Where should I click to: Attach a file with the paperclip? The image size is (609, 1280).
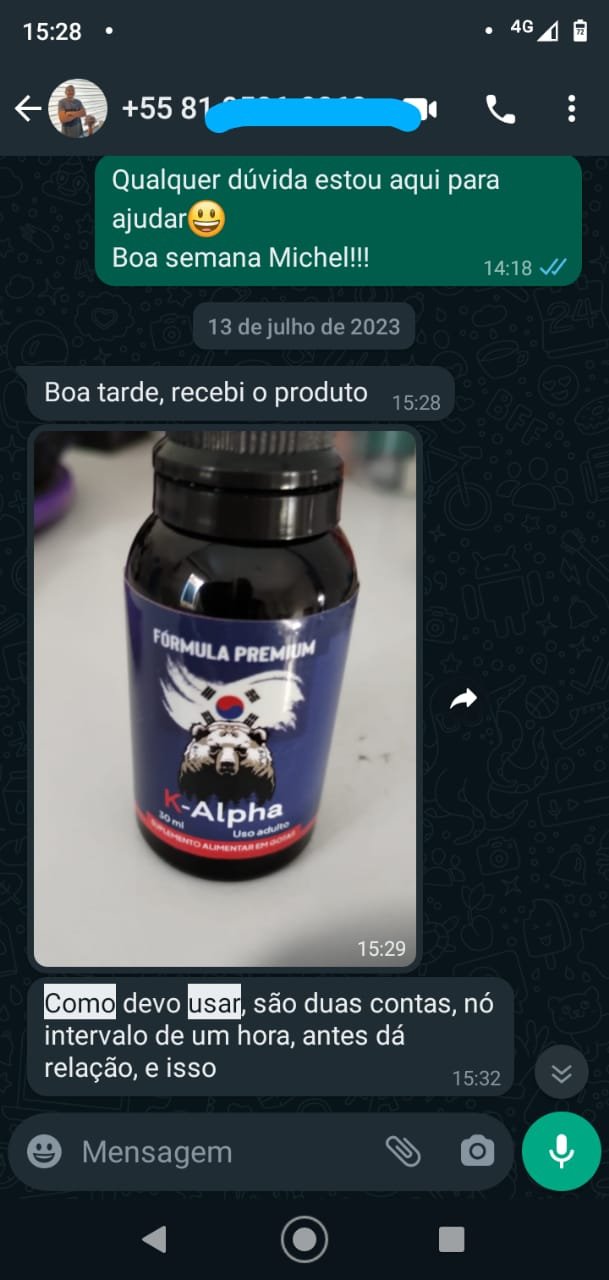403,1152
